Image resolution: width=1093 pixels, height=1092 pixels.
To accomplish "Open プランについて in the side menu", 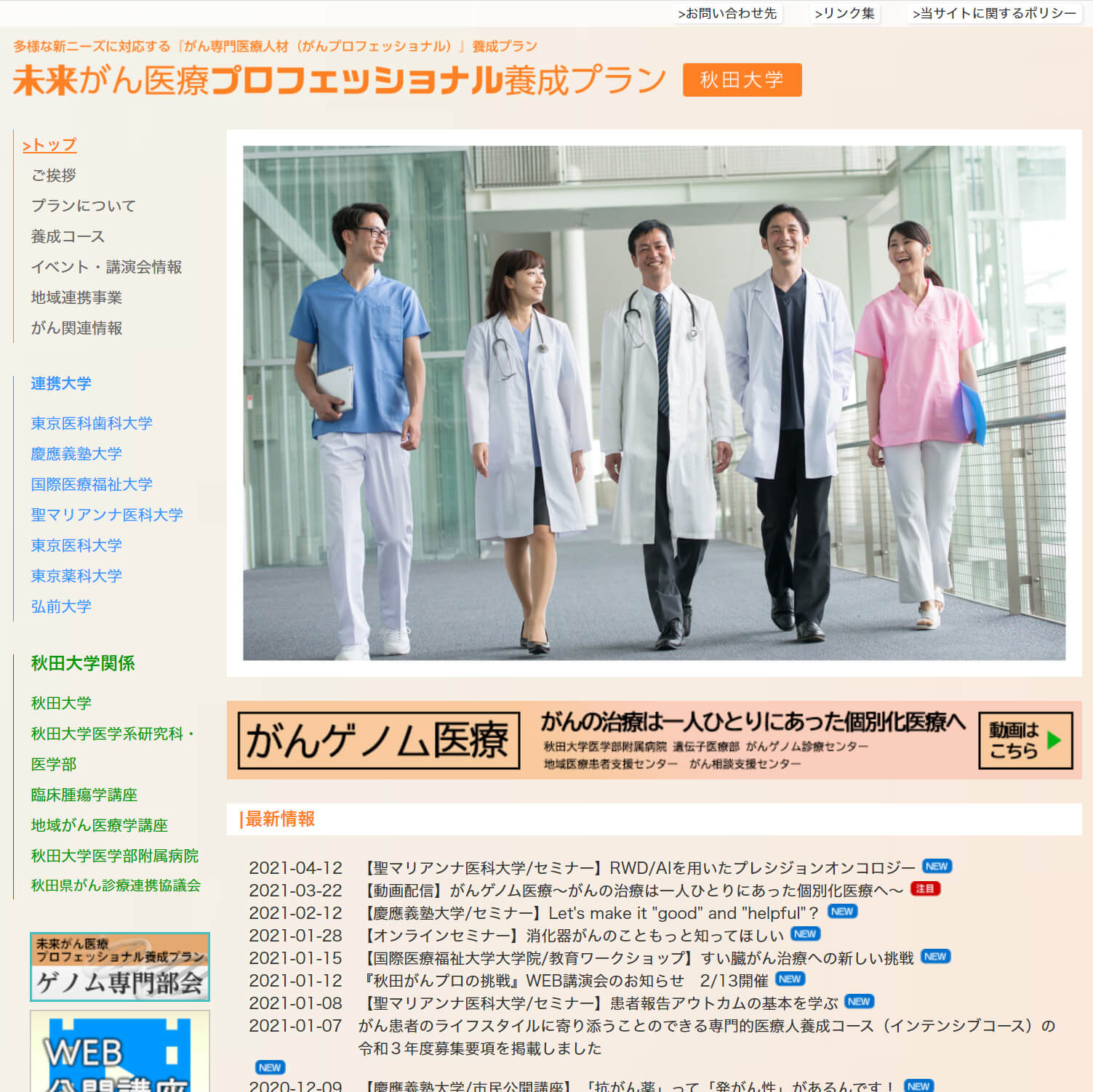I will (83, 206).
